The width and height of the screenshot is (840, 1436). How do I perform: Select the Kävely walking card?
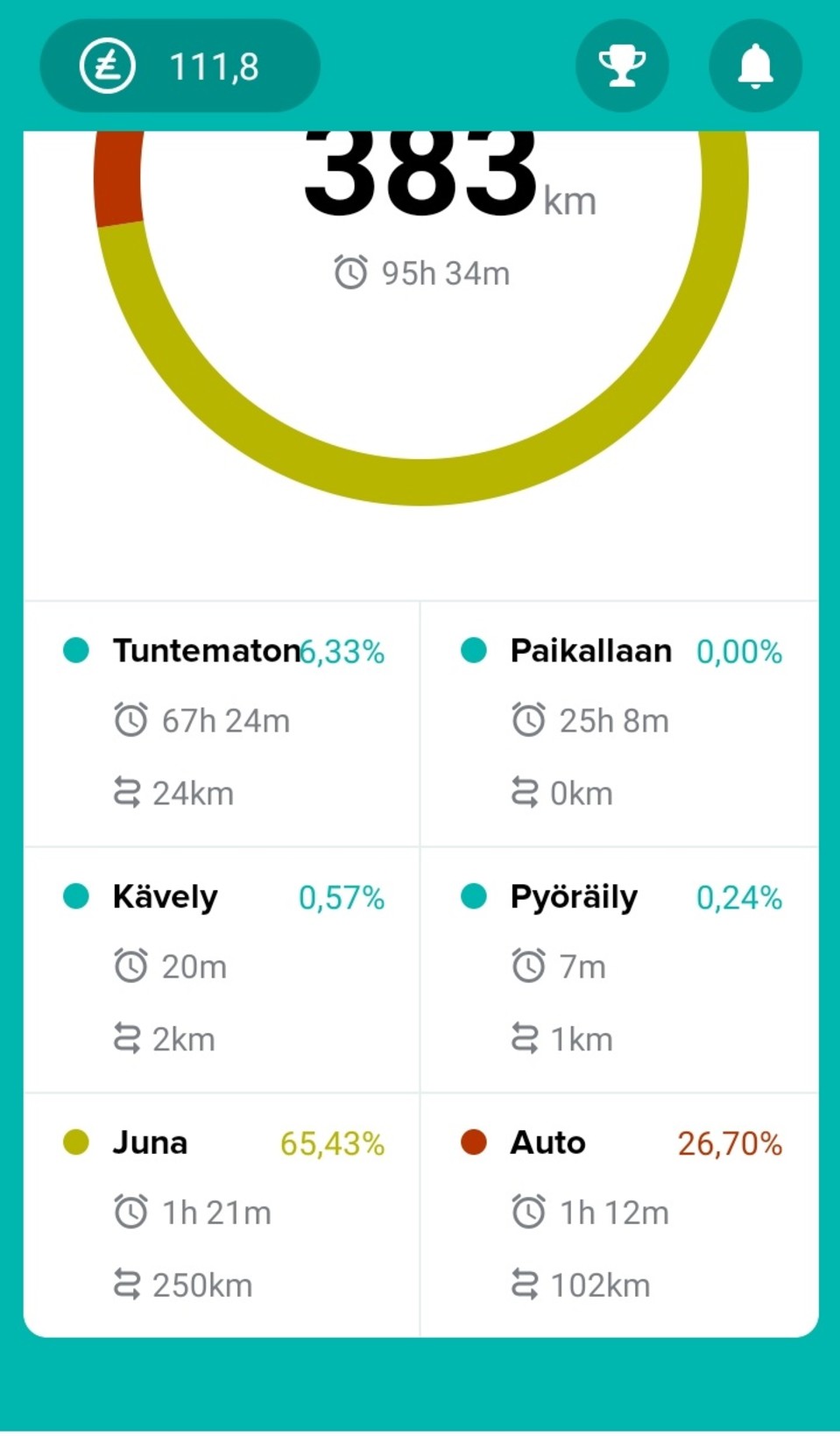222,969
